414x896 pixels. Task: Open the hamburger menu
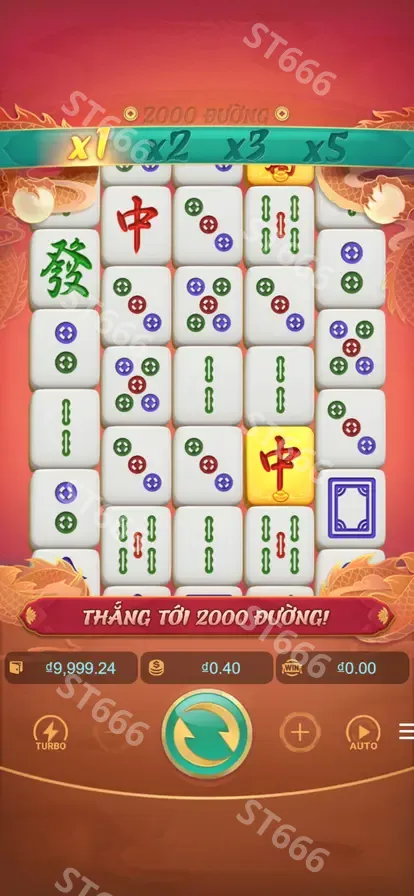click(407, 731)
